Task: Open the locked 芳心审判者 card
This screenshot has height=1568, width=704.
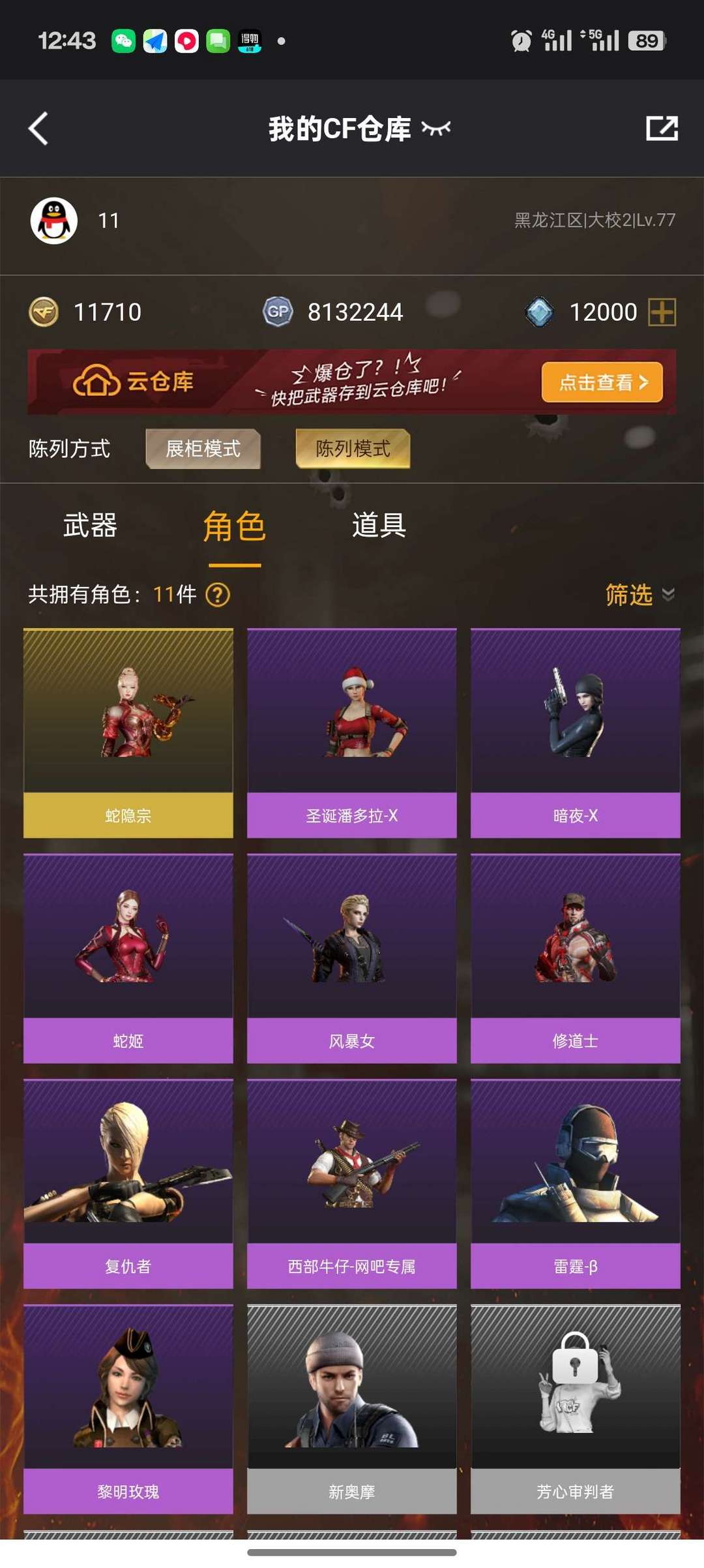Action: click(x=576, y=1409)
